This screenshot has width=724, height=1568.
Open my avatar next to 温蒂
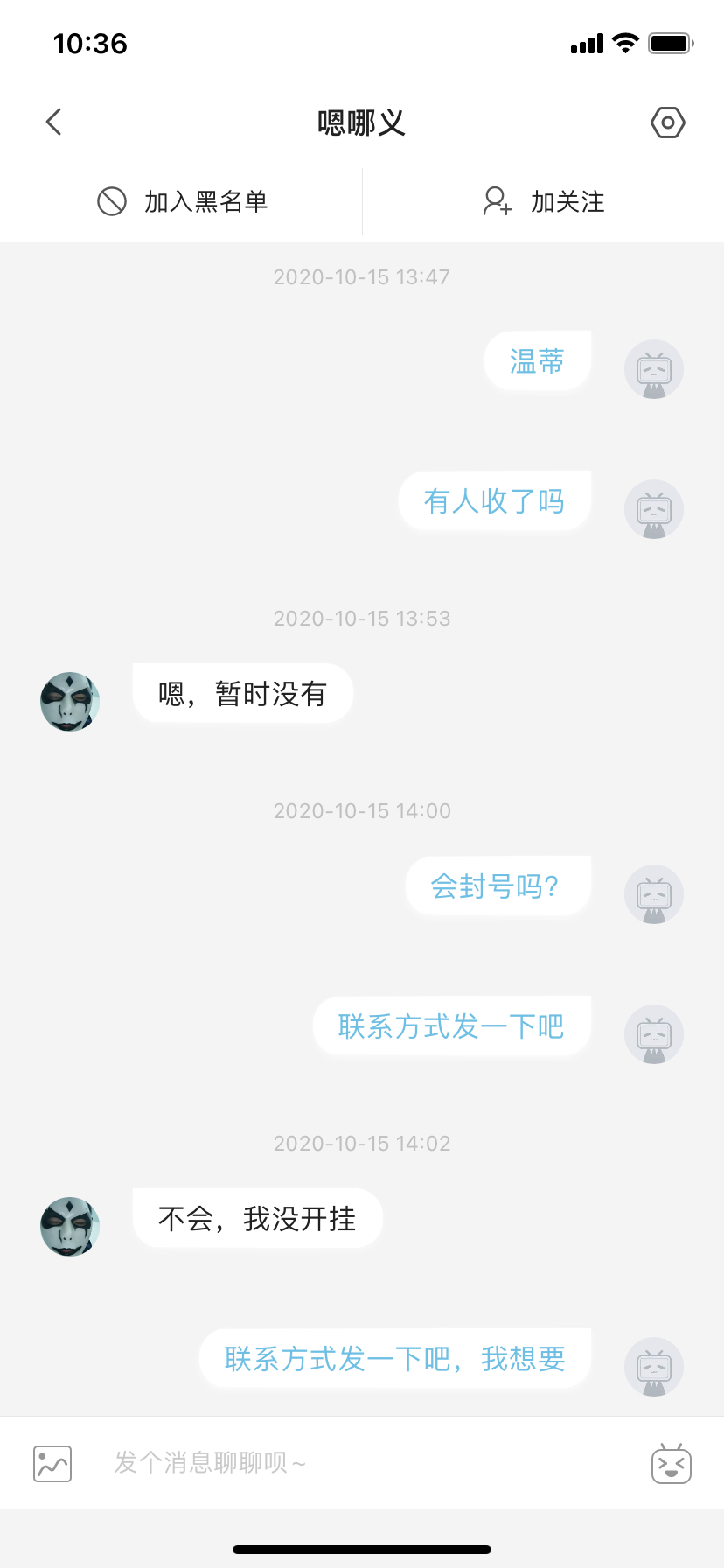[654, 369]
